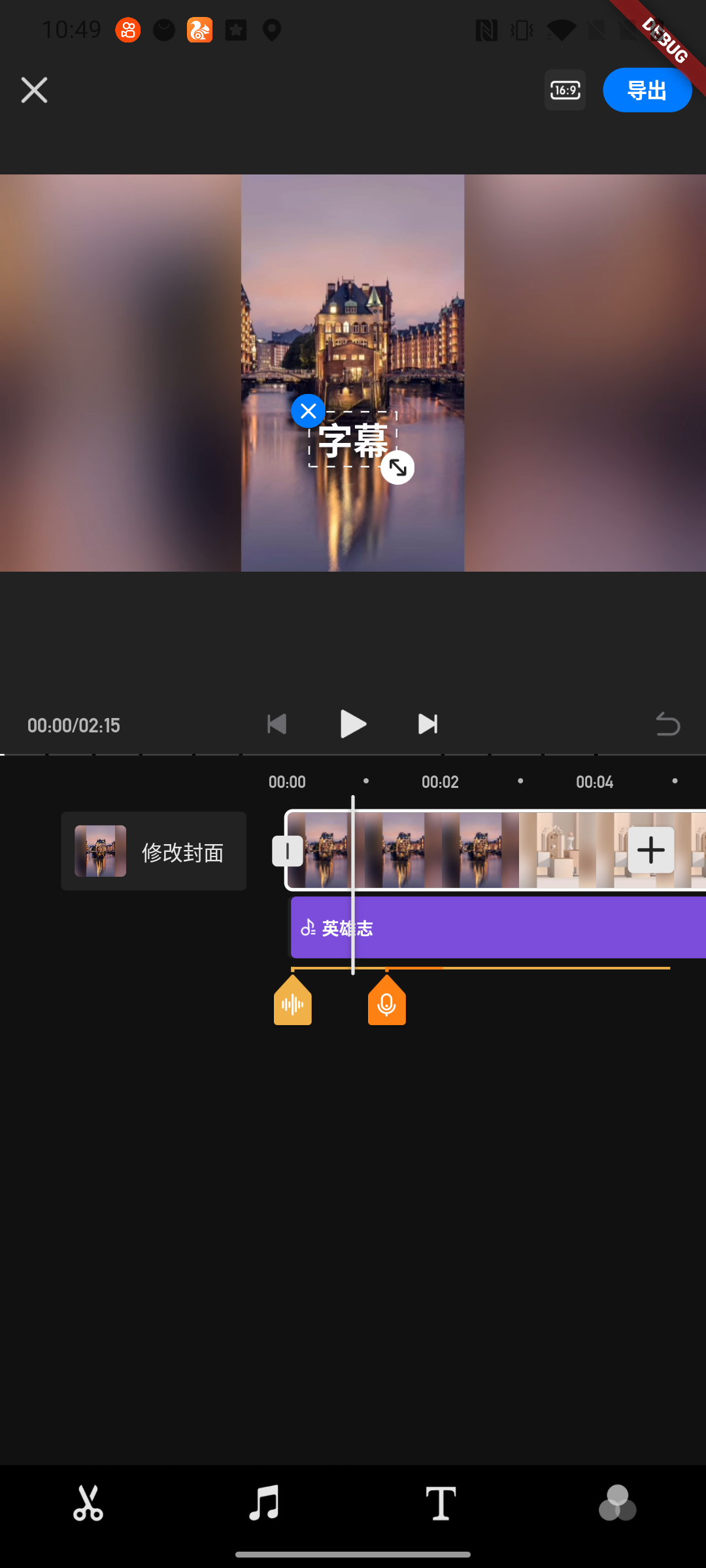Undo the last edit
Viewport: 706px width, 1568px height.
tap(667, 724)
